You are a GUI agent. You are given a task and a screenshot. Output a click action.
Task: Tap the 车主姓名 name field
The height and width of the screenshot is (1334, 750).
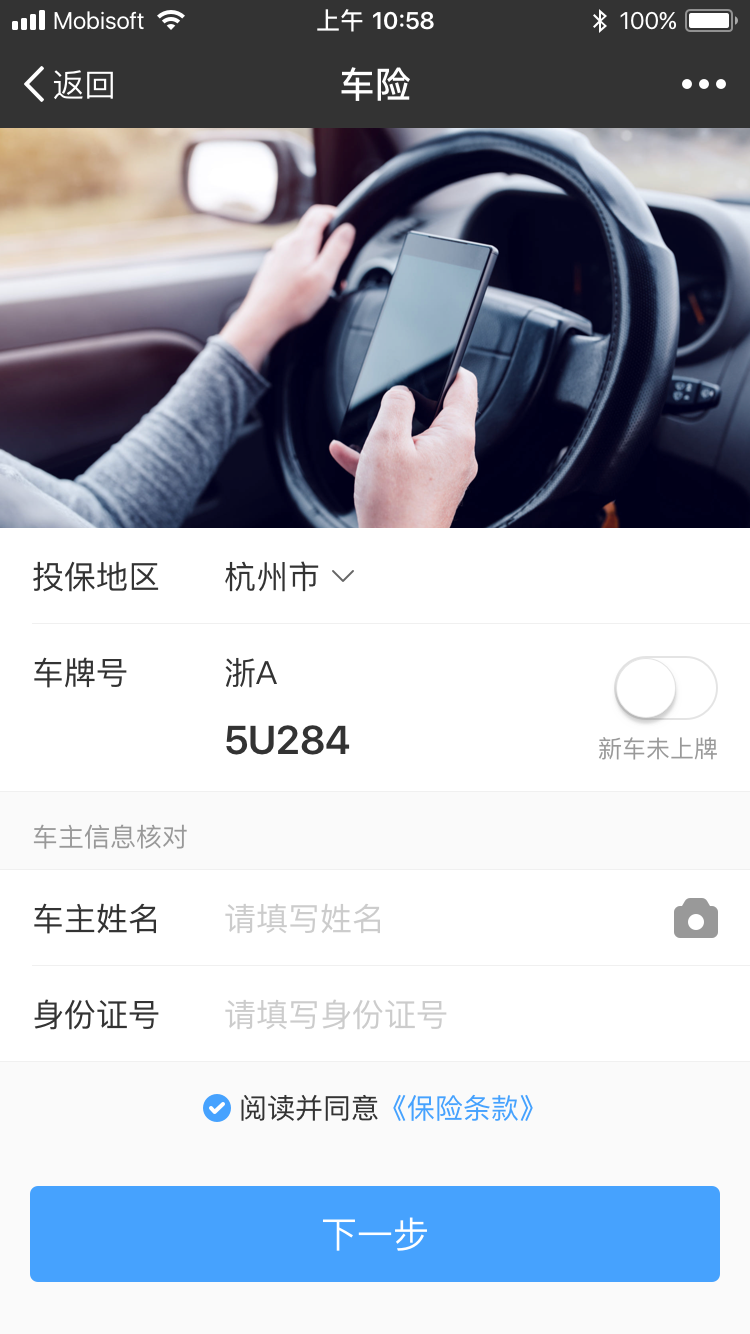pos(430,918)
